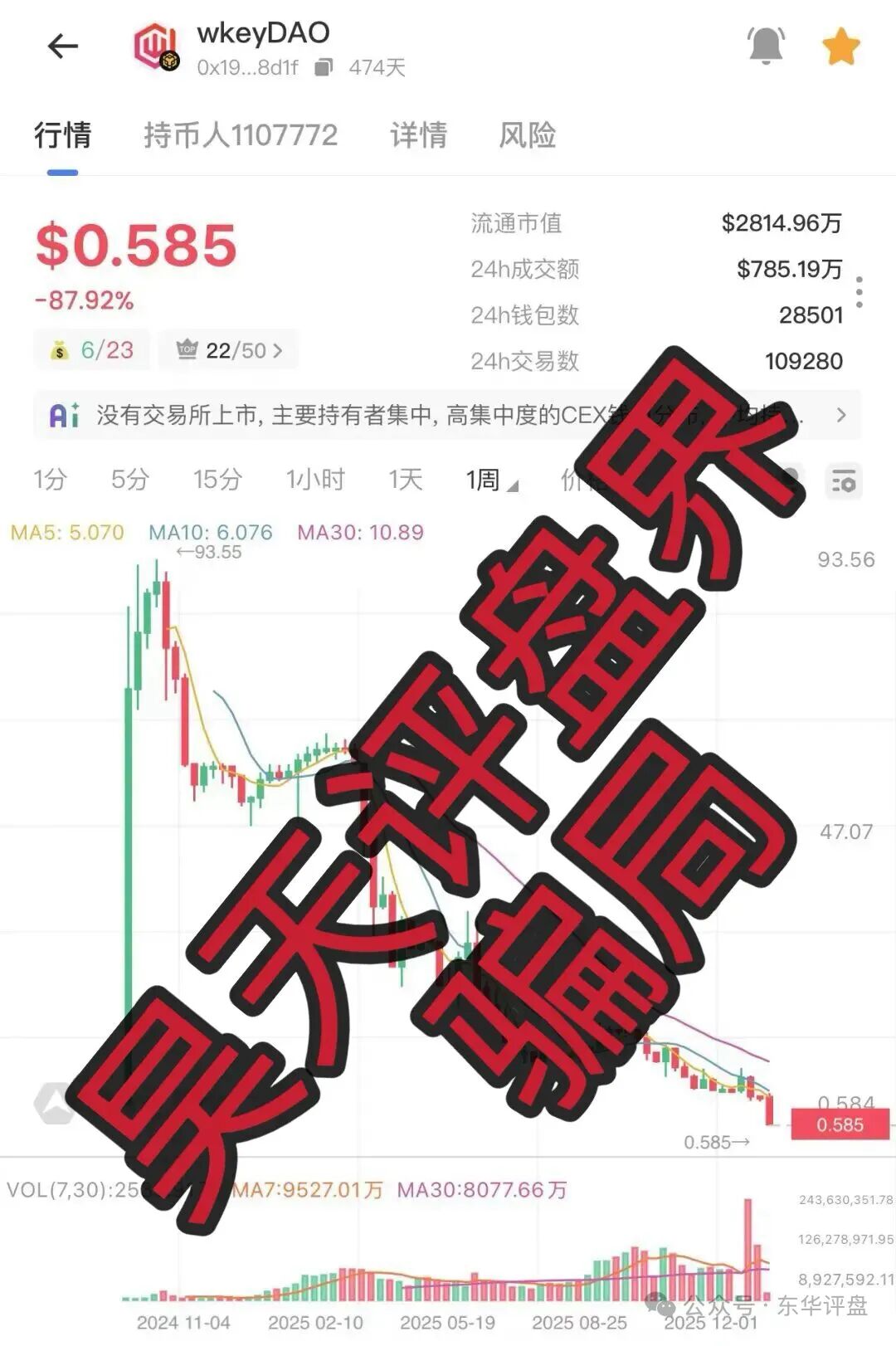
Task: Tap the TOP 22/50 holders chip
Action: [x=229, y=350]
